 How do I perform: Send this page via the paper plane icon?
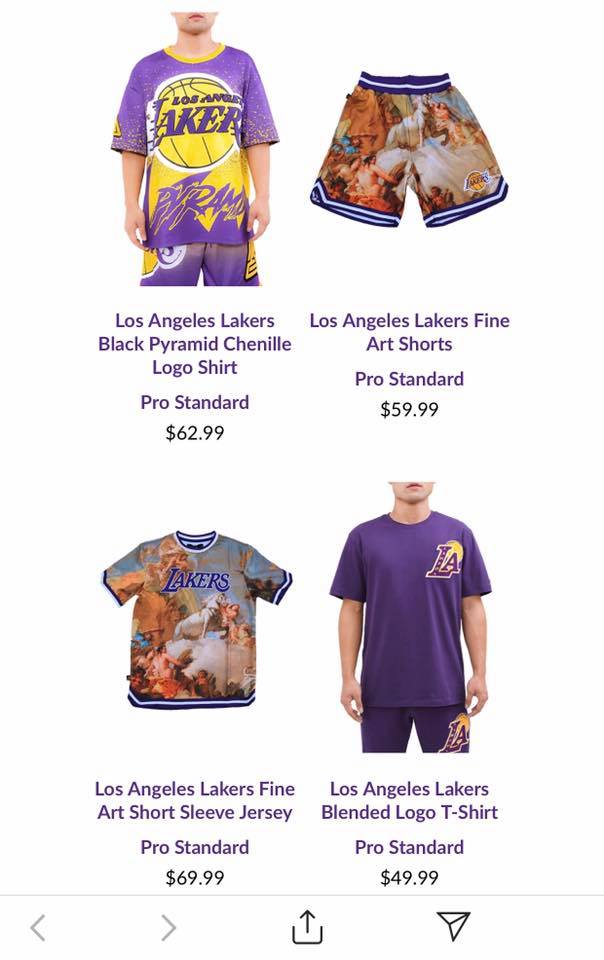(x=453, y=926)
